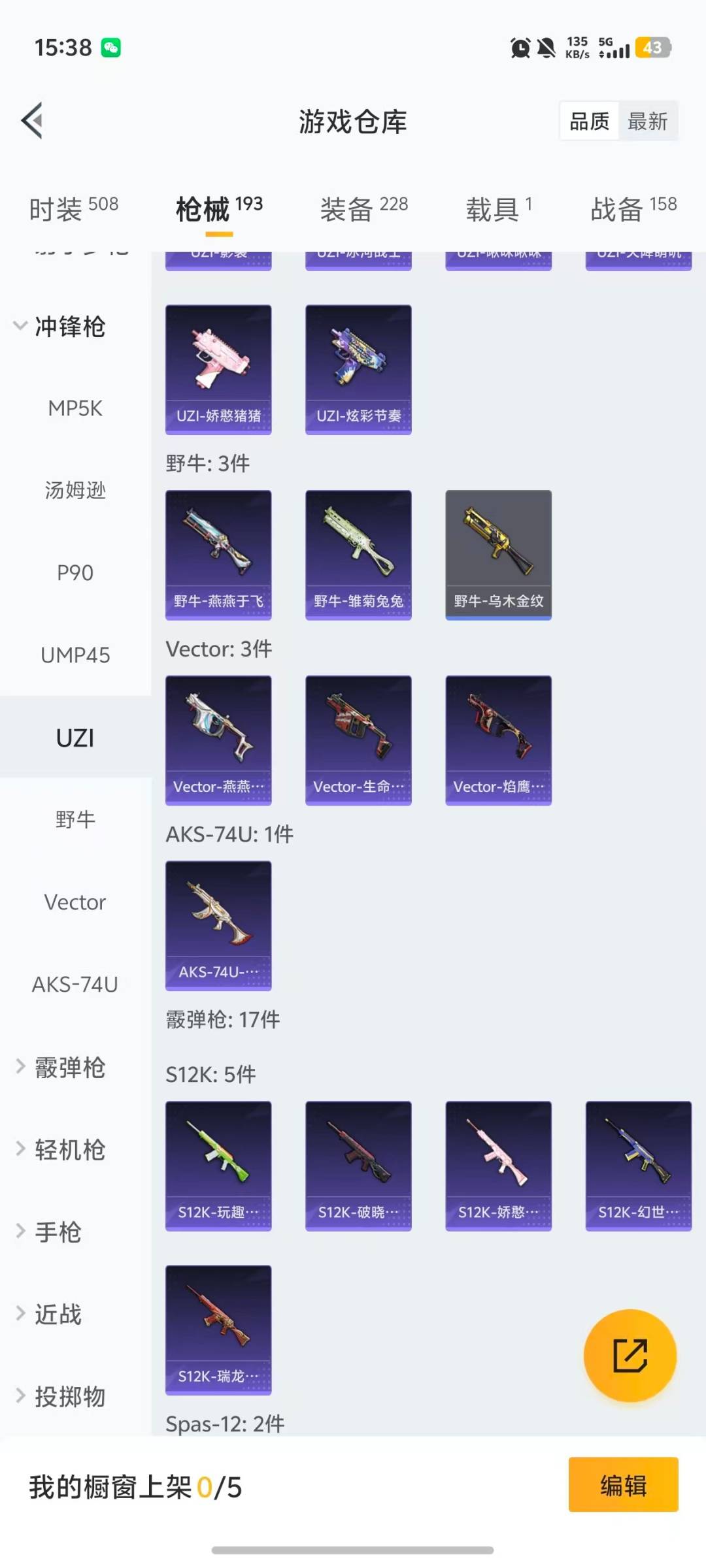Tap the back arrow at top left
This screenshot has width=706, height=1568.
click(31, 121)
